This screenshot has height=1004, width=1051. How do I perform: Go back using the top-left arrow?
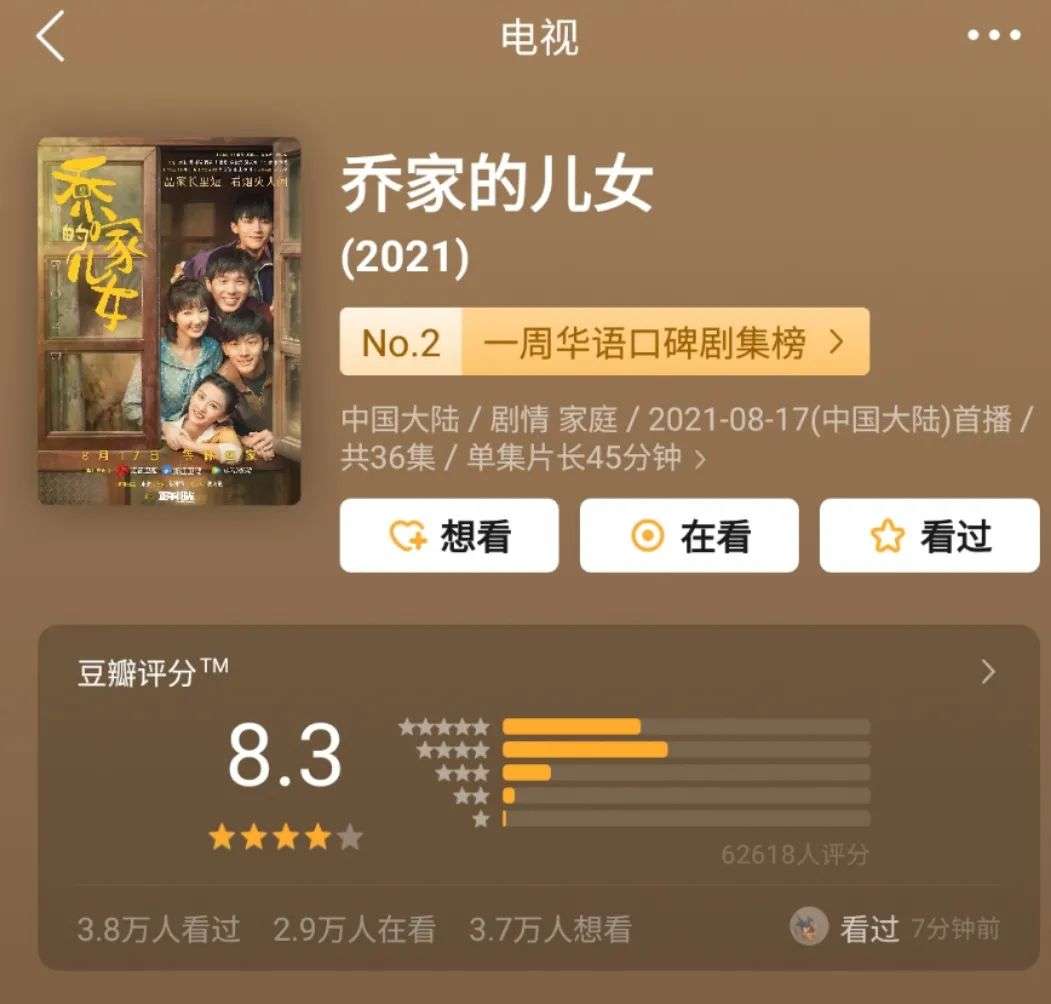50,39
